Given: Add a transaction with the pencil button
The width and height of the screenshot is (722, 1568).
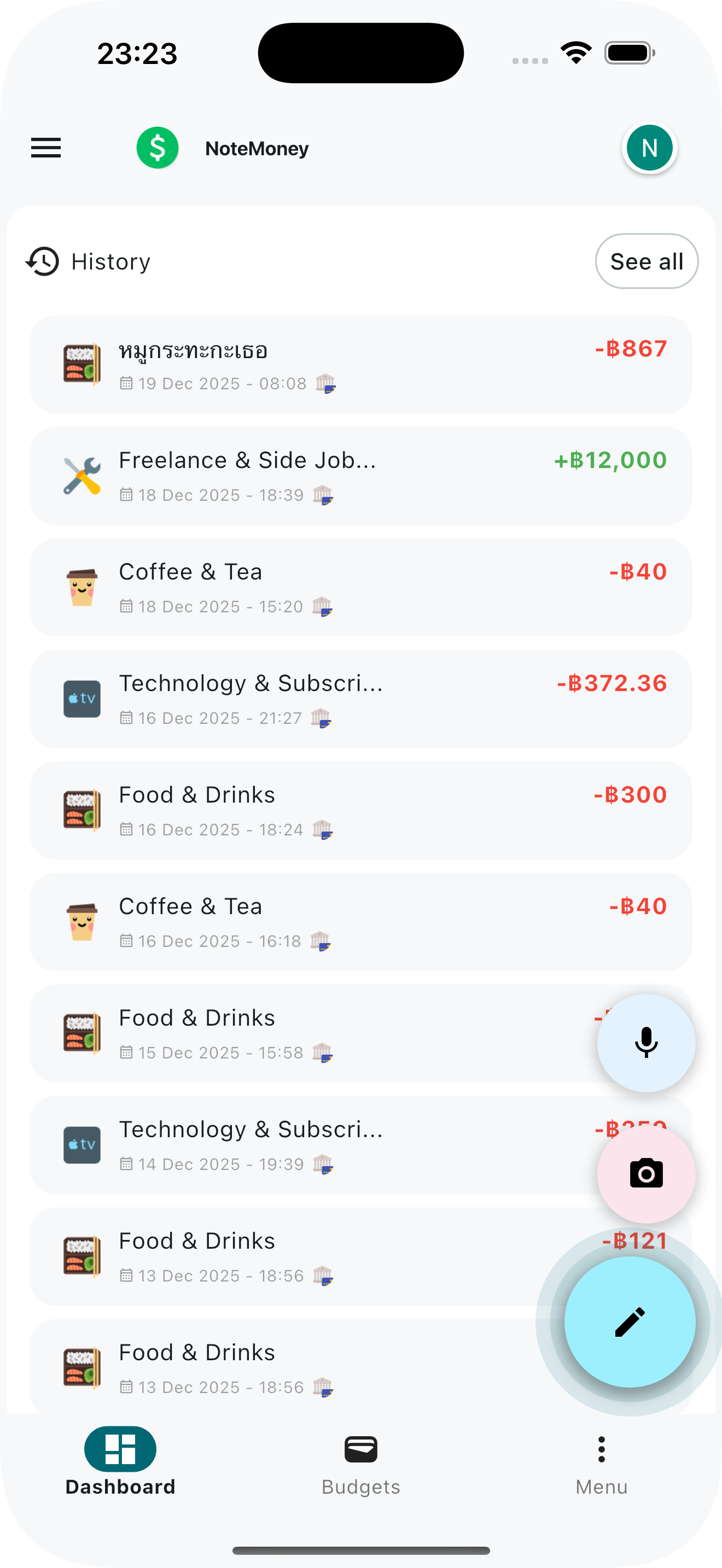Looking at the screenshot, I should [x=630, y=1321].
